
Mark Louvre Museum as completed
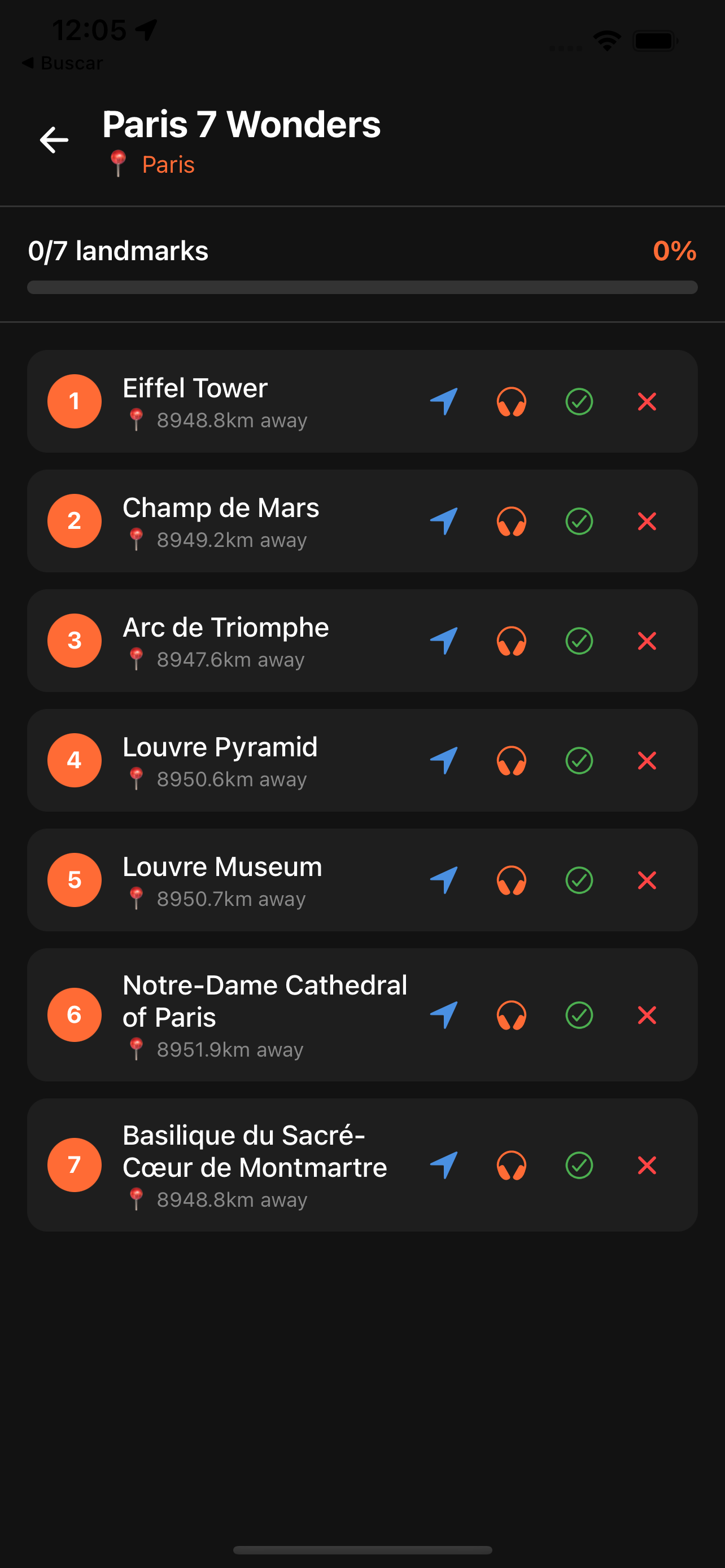click(x=579, y=880)
